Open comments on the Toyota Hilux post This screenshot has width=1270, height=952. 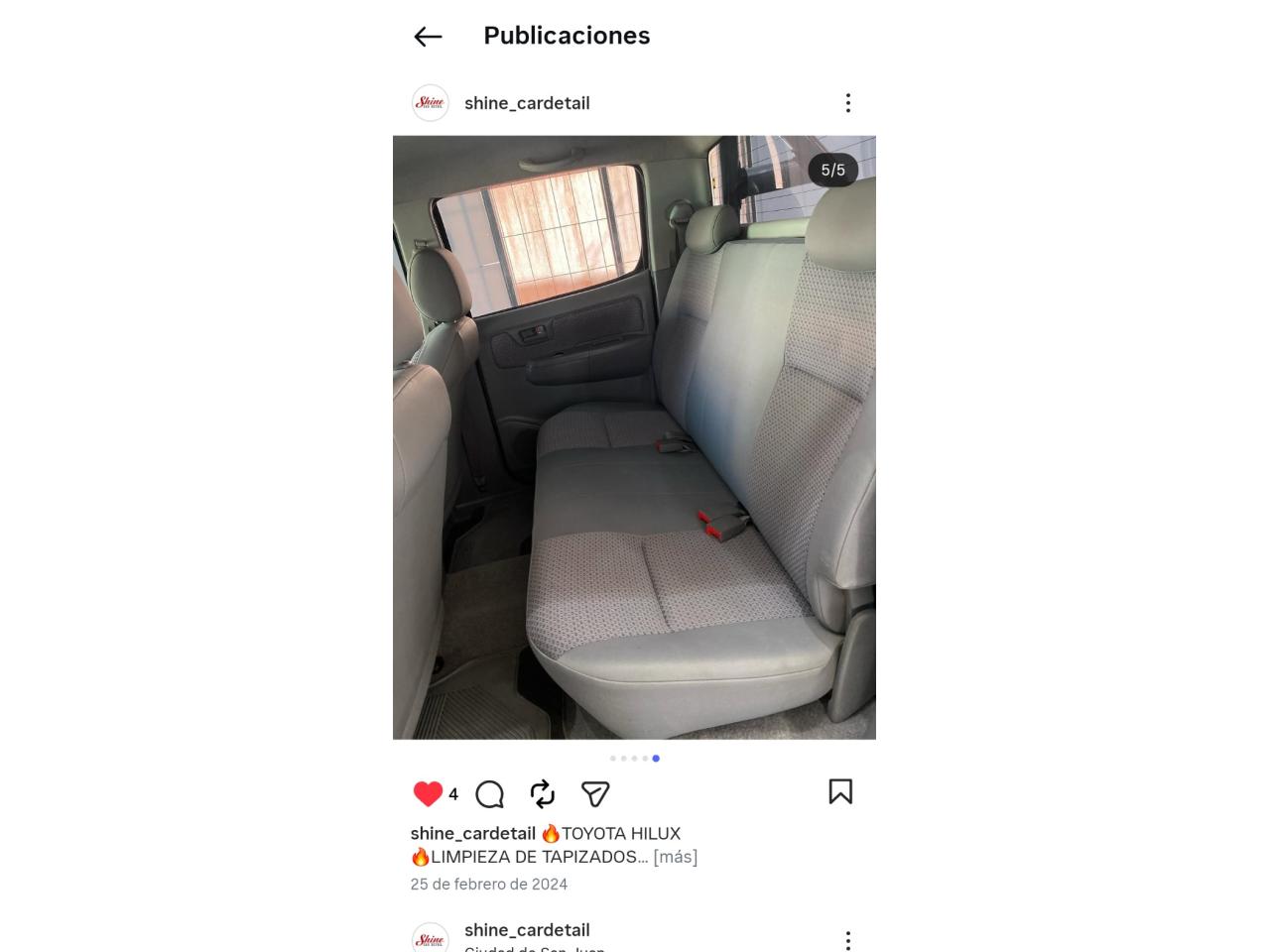[490, 794]
